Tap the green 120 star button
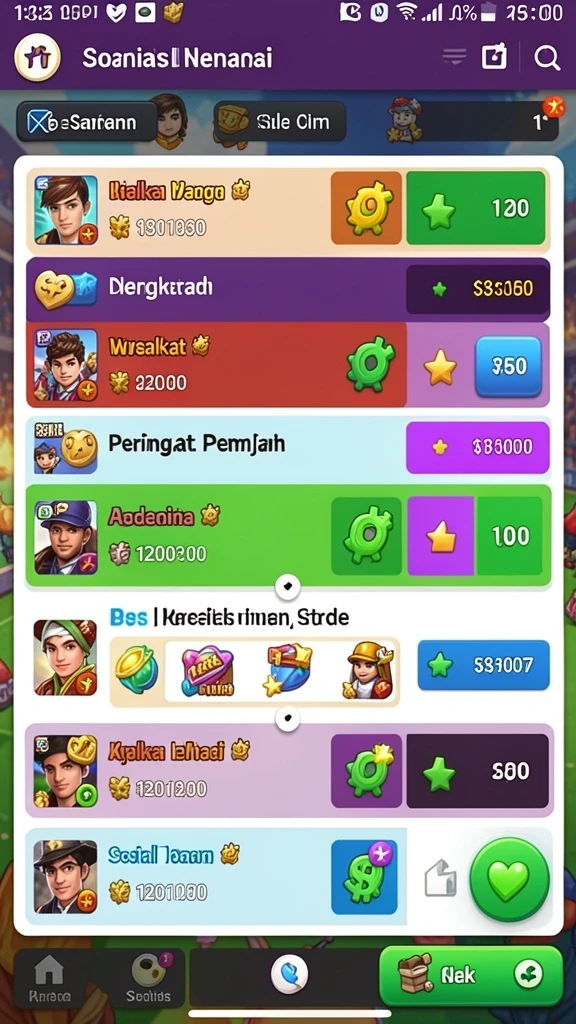Image resolution: width=576 pixels, height=1024 pixels. 475,208
